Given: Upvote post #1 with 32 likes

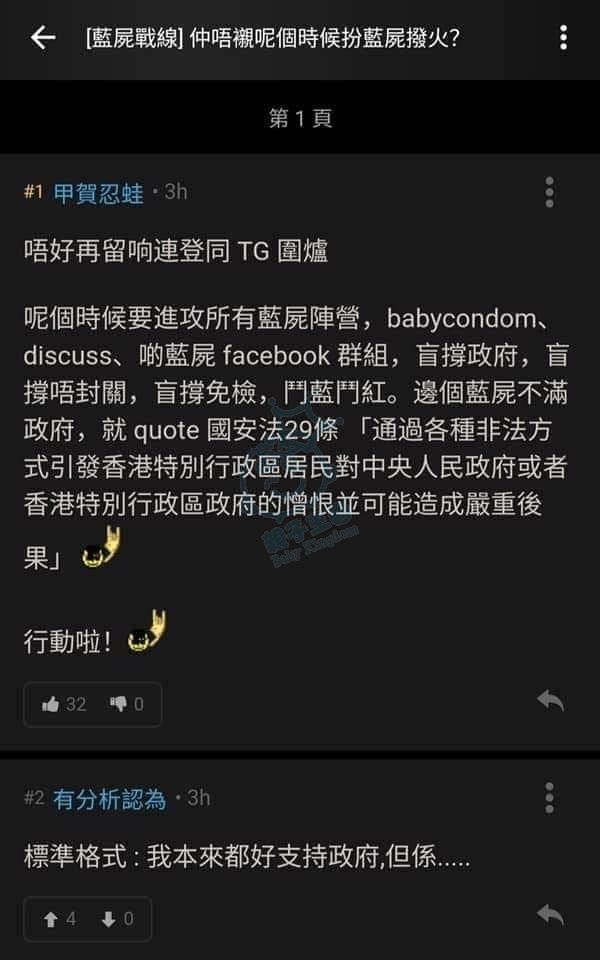Looking at the screenshot, I should tap(62, 704).
